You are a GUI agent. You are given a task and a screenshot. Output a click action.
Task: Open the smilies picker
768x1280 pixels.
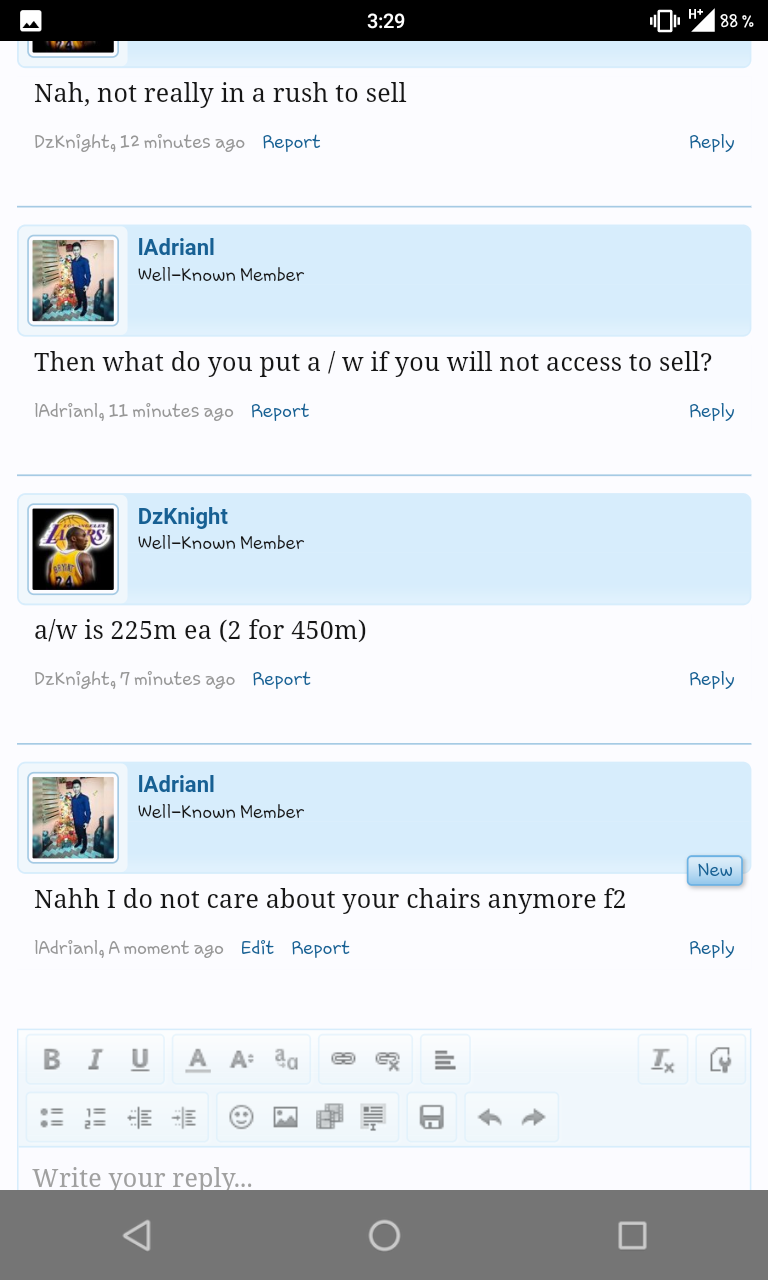tap(241, 1117)
